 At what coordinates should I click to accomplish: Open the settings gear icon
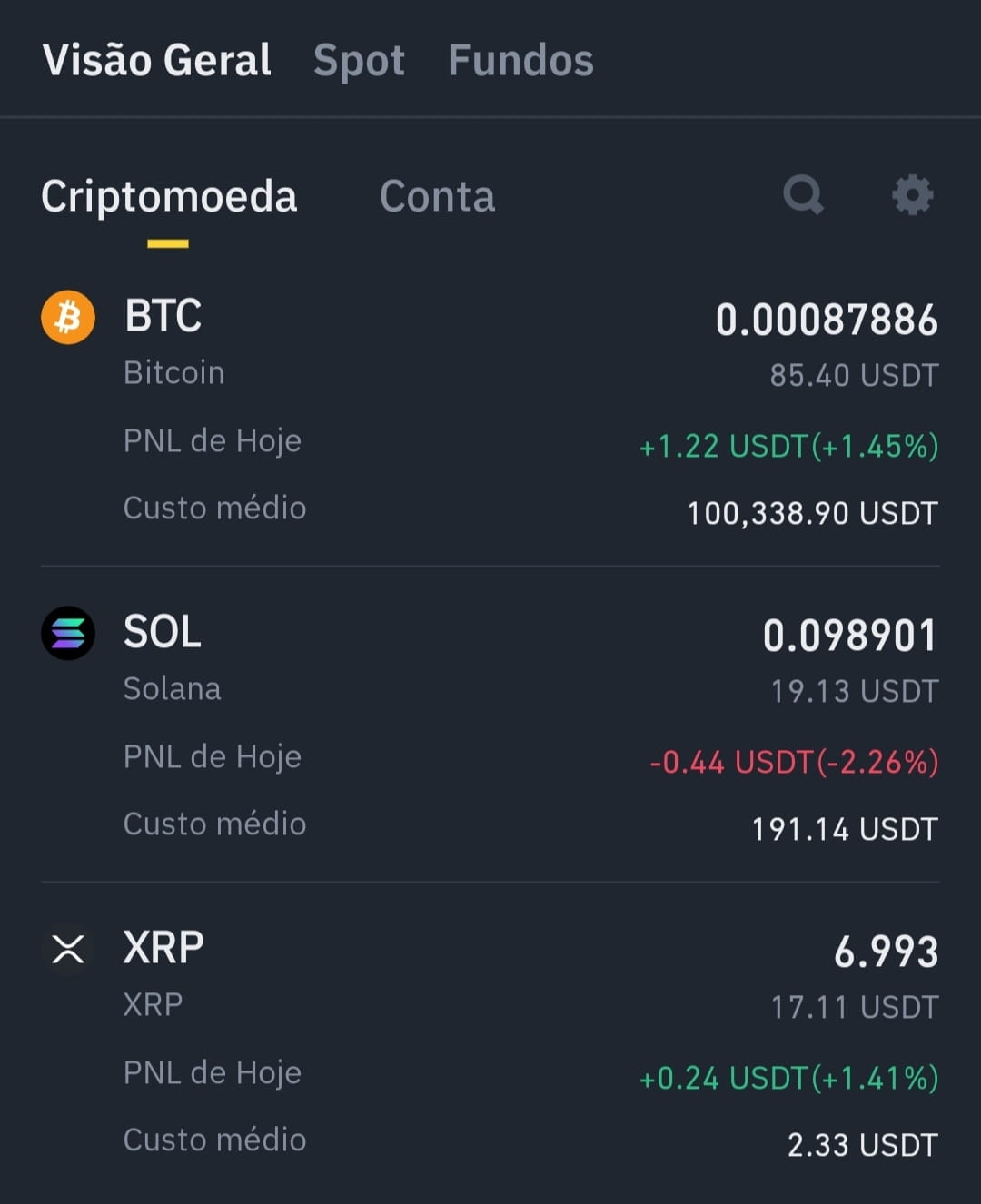pos(912,194)
